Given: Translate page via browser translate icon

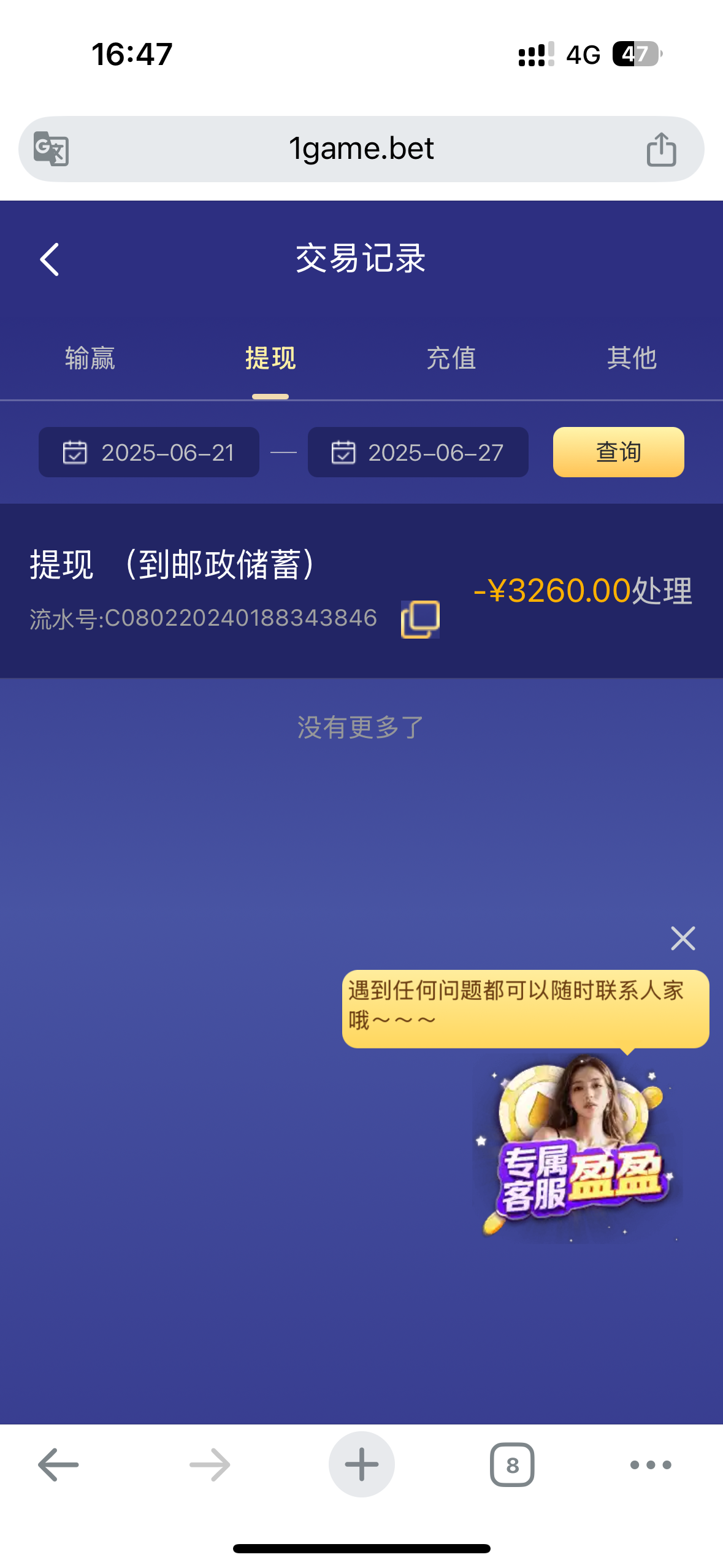Looking at the screenshot, I should pos(51,149).
